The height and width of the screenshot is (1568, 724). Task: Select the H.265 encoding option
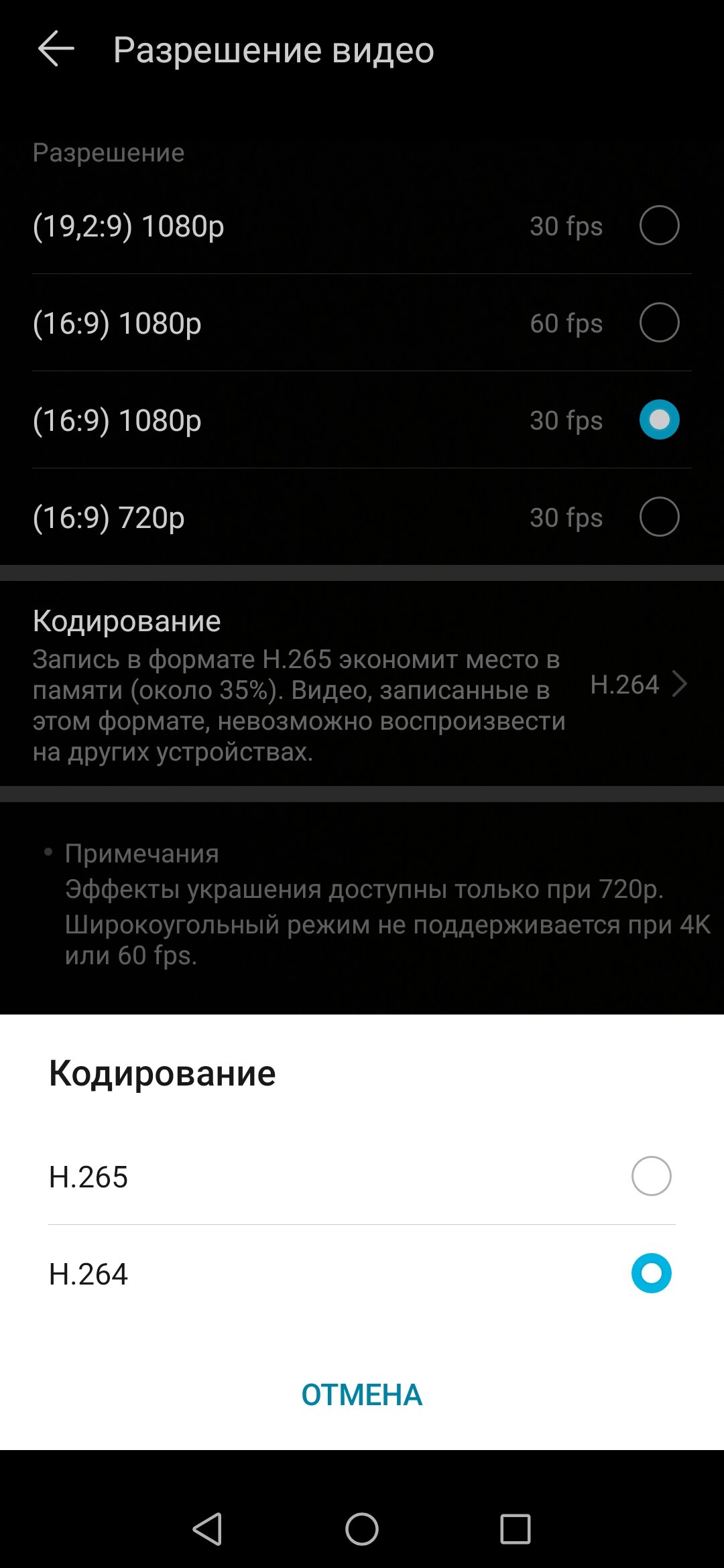pyautogui.click(x=362, y=1176)
